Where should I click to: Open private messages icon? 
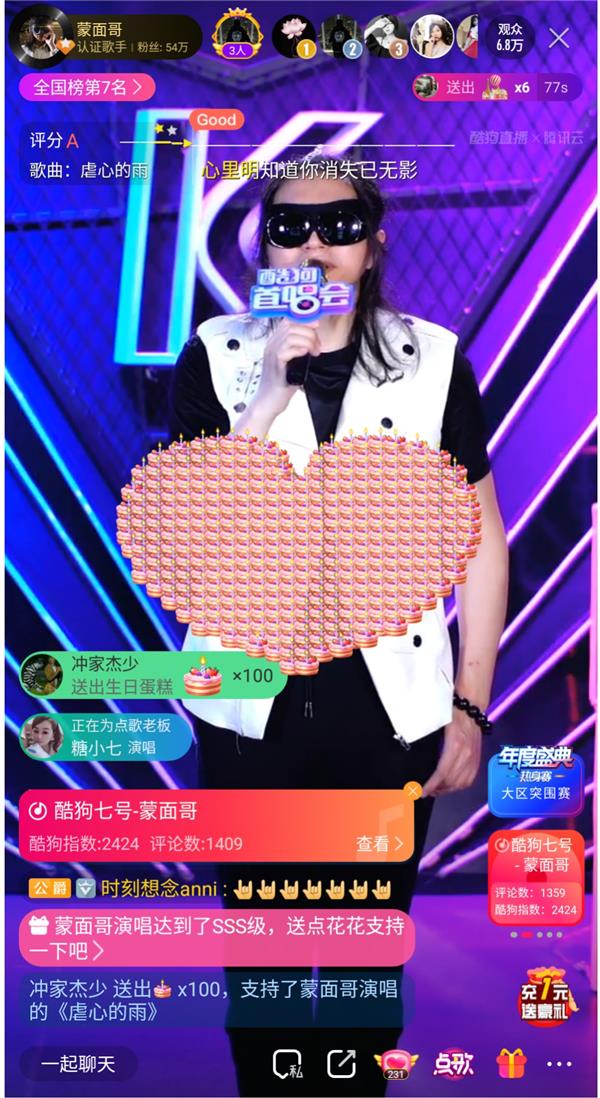pyautogui.click(x=287, y=1064)
